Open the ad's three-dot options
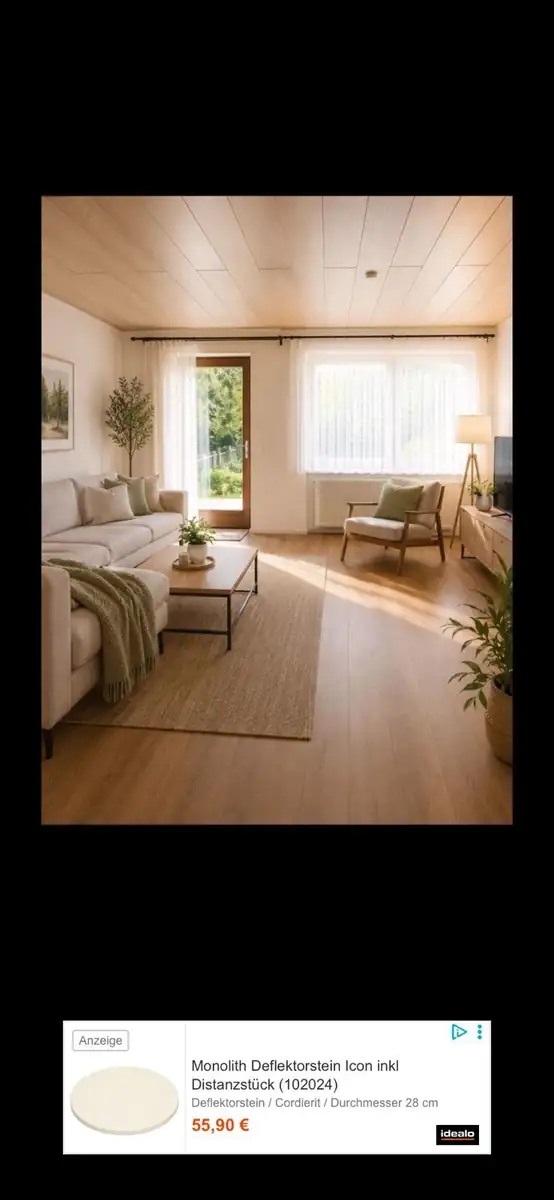 click(x=480, y=1032)
